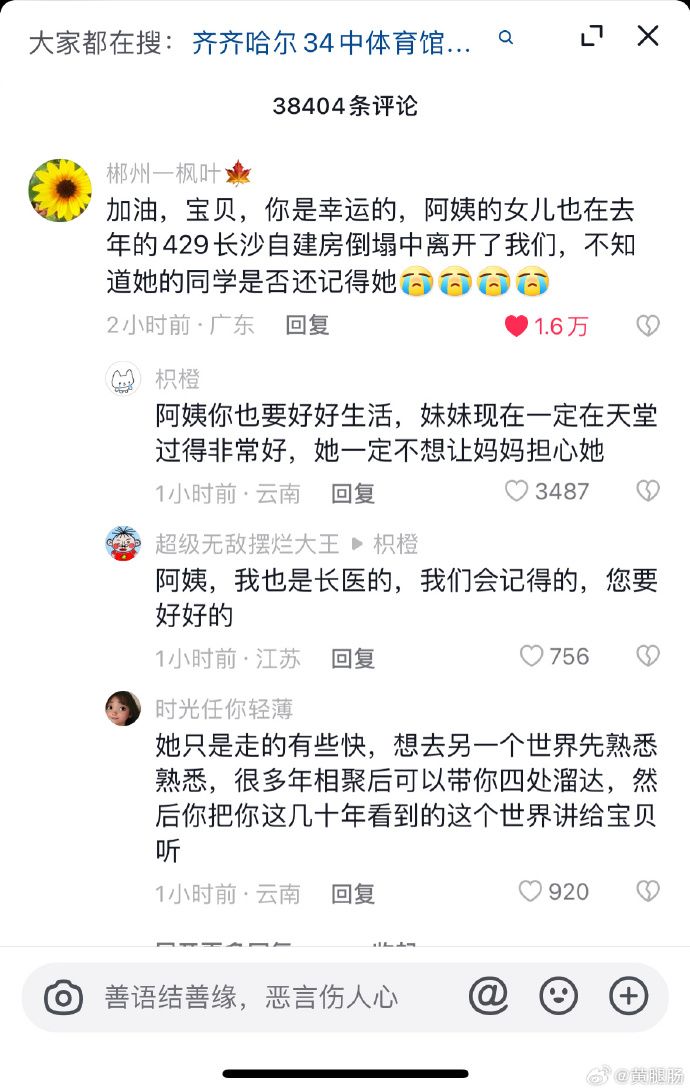This screenshot has height=1092, width=690.
Task: Open the emoji picker
Action: point(558,996)
